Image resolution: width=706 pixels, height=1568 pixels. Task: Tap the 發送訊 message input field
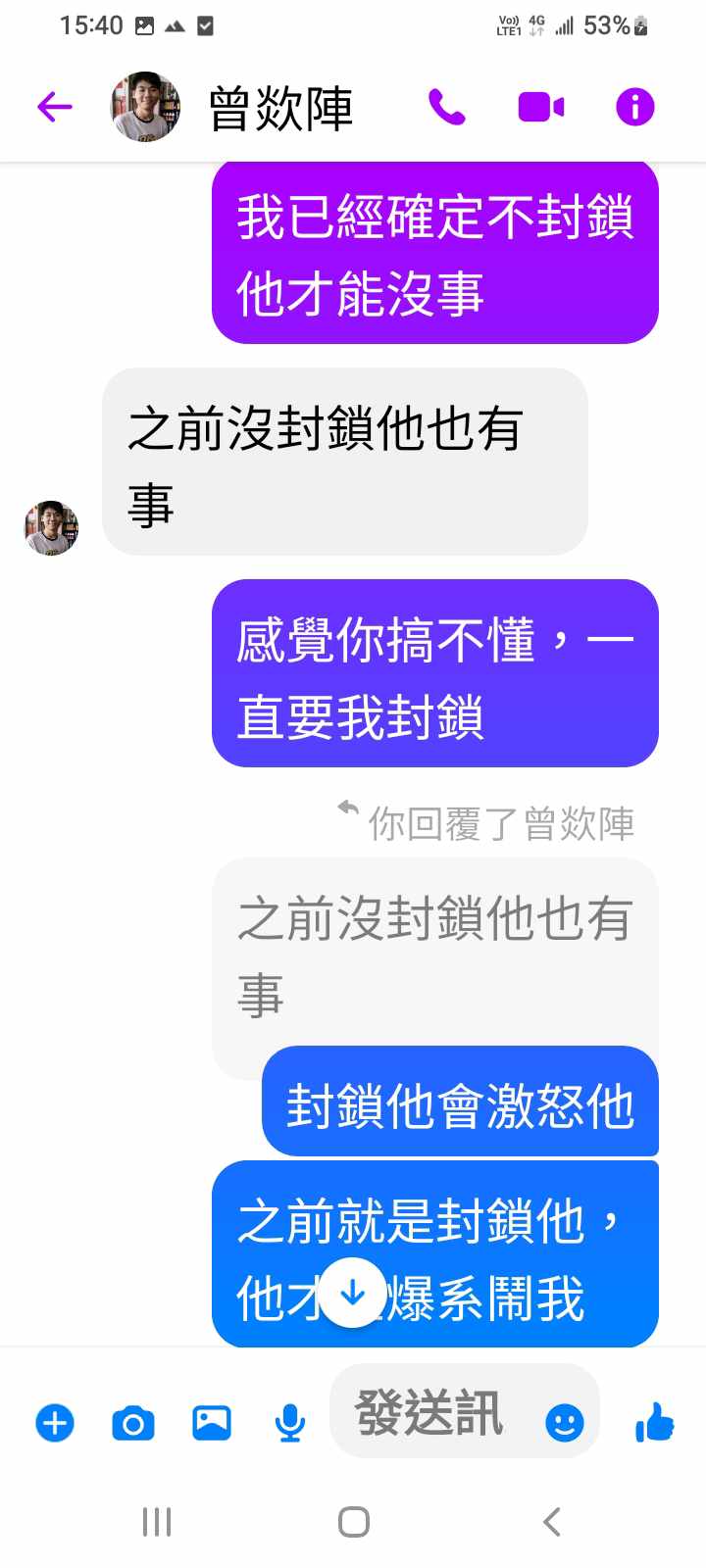point(431,1413)
